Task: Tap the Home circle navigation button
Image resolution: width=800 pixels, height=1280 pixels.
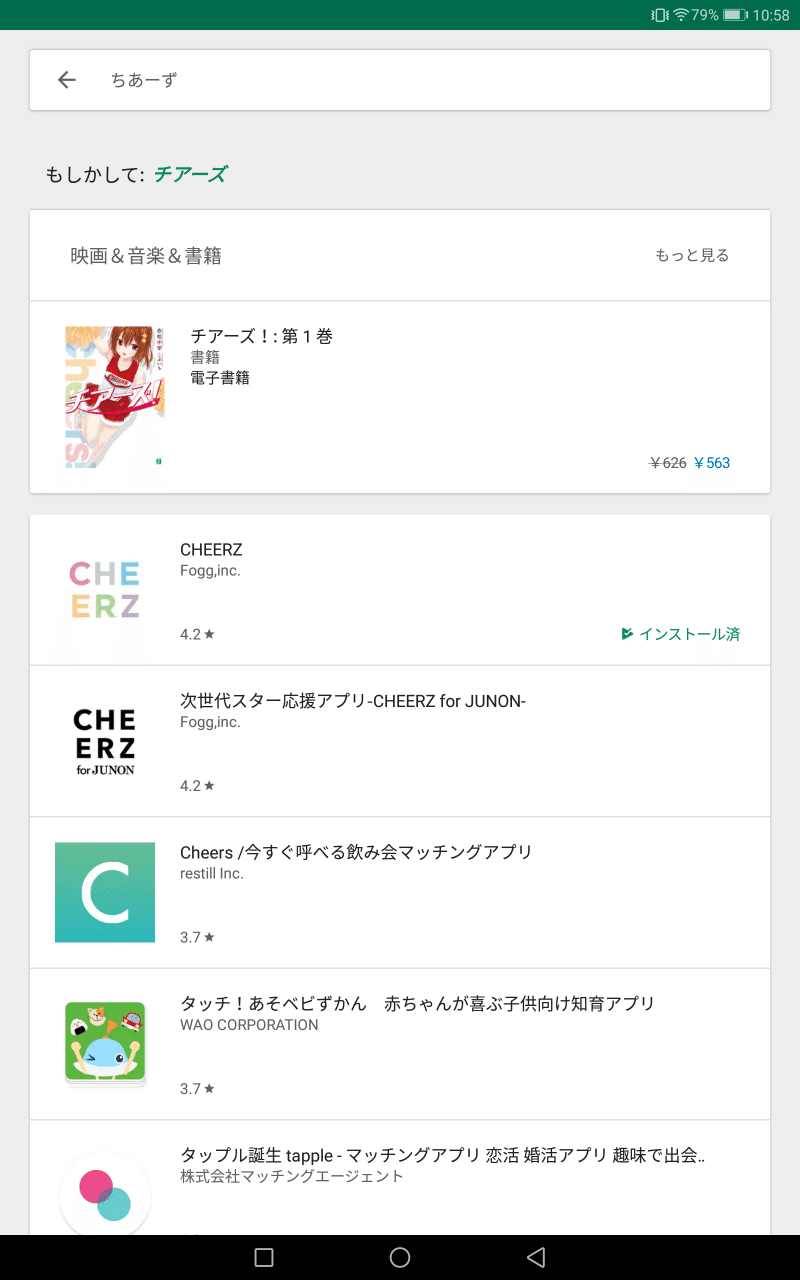Action: [x=400, y=1257]
